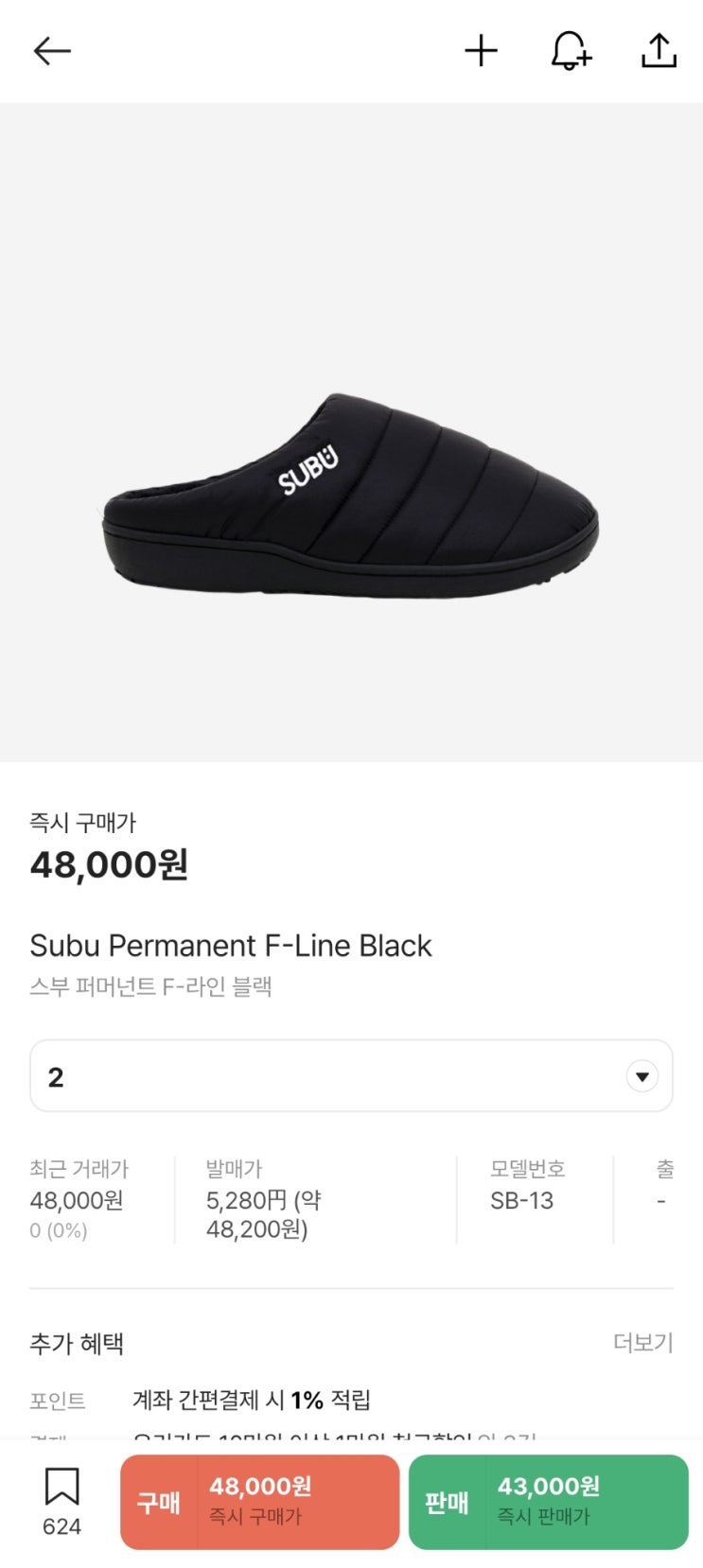Tap the red 구매 button for 48,000원
Image resolution: width=703 pixels, height=1568 pixels.
(x=260, y=1502)
